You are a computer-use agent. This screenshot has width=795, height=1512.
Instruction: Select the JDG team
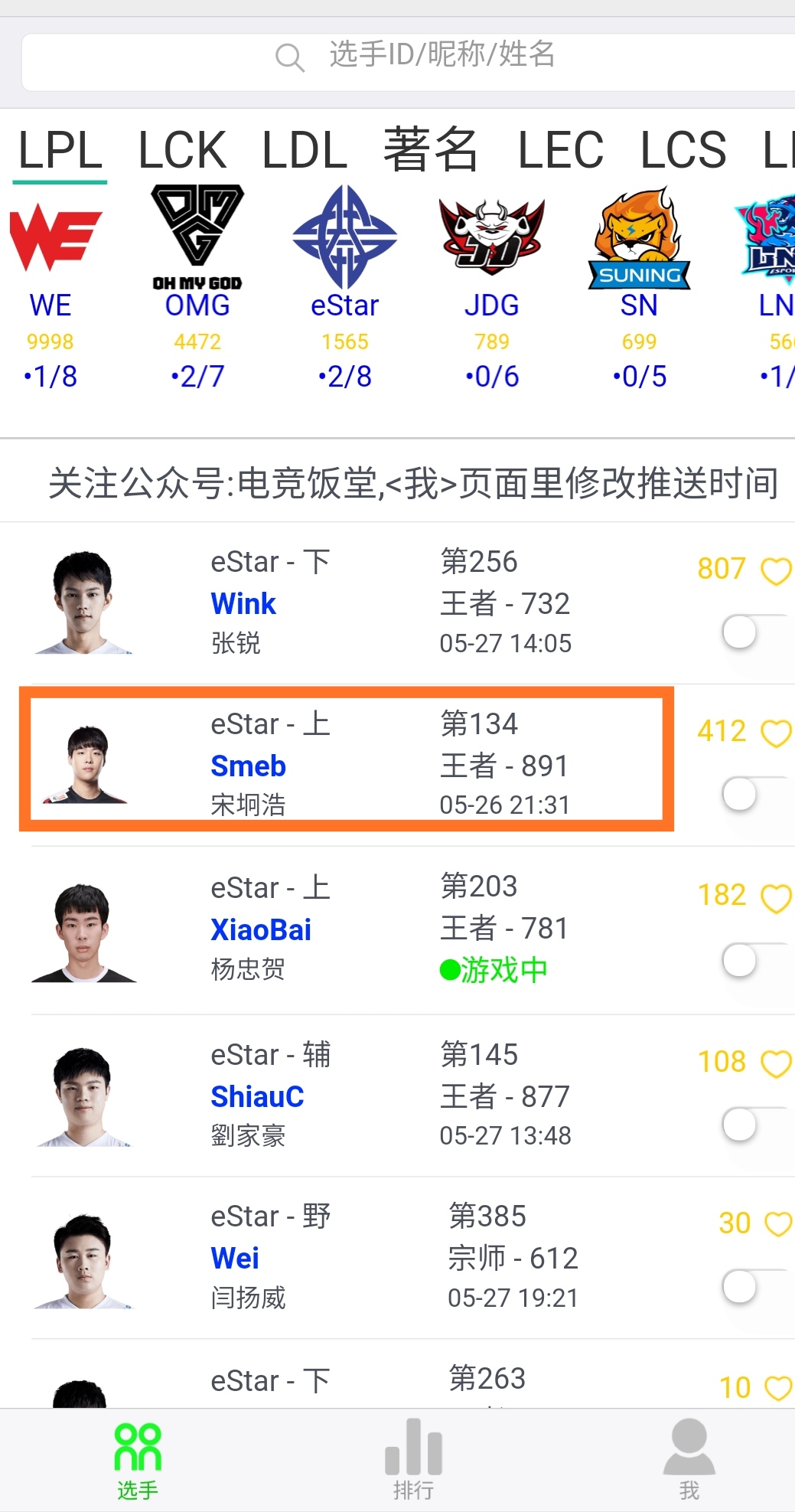(491, 291)
